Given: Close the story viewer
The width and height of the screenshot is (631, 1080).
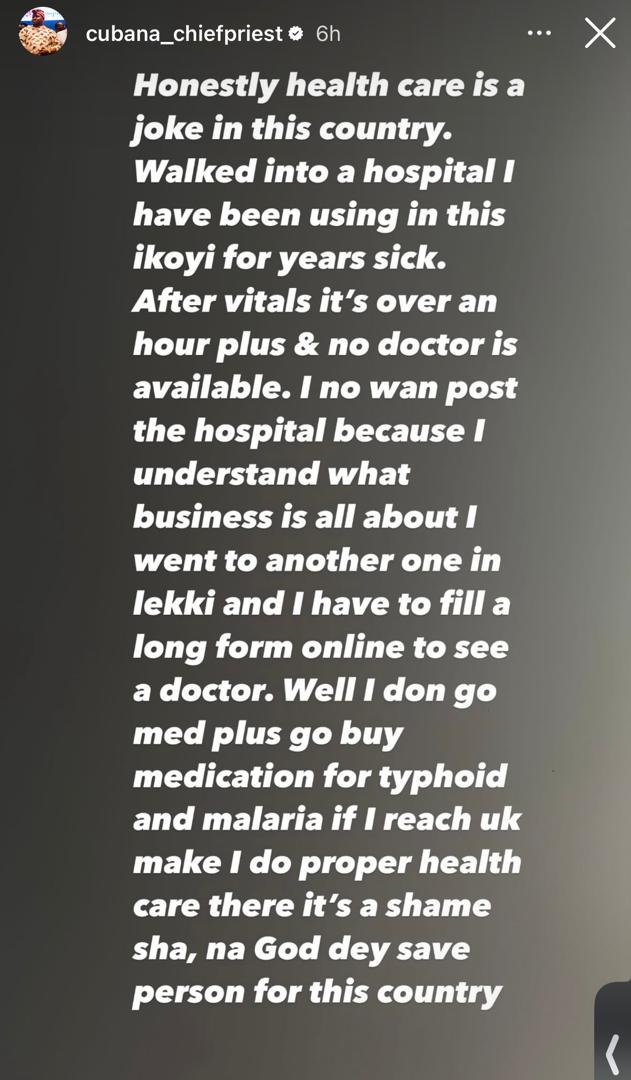Looking at the screenshot, I should (599, 33).
